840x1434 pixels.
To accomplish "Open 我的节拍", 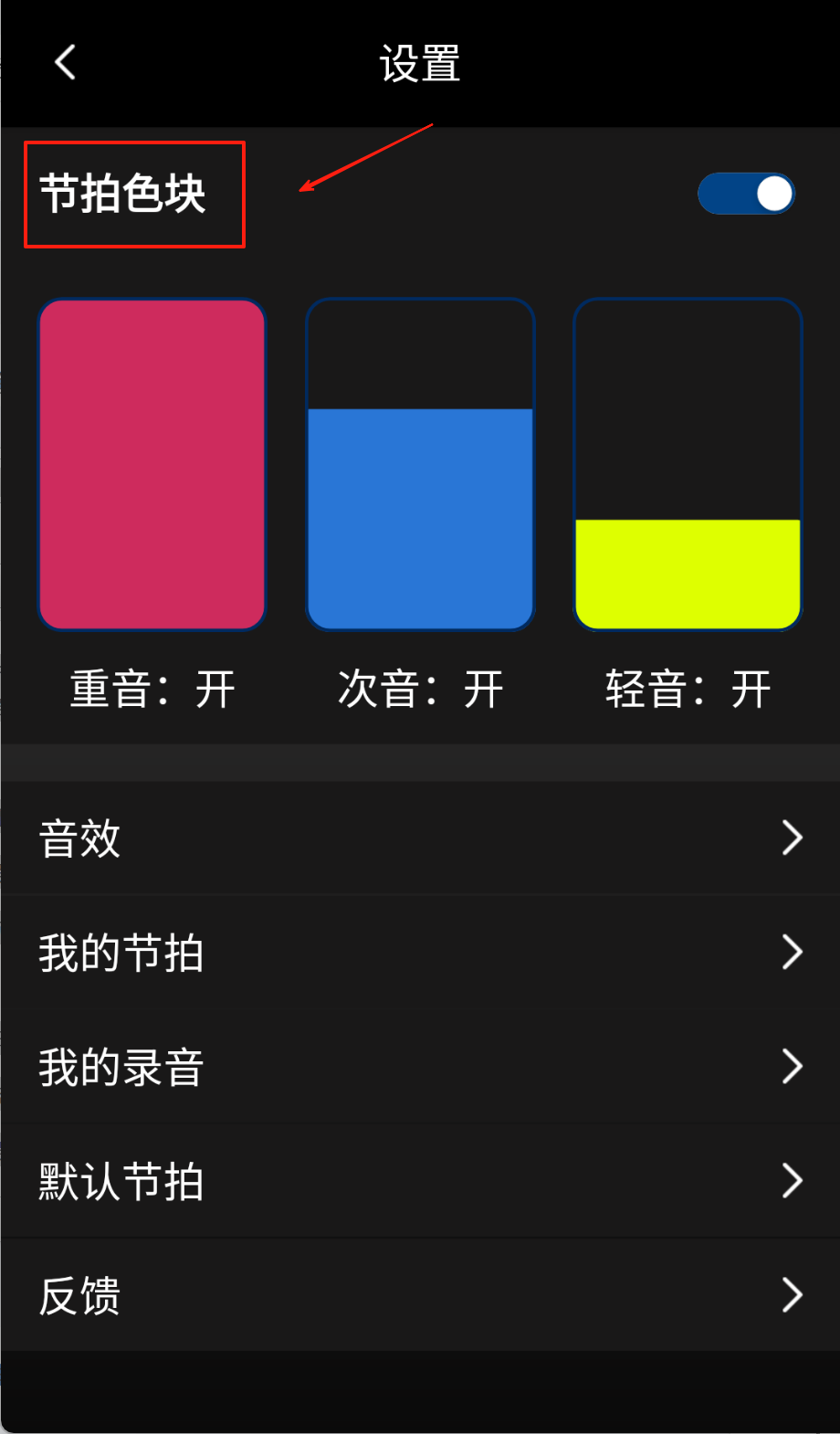I will 420,953.
